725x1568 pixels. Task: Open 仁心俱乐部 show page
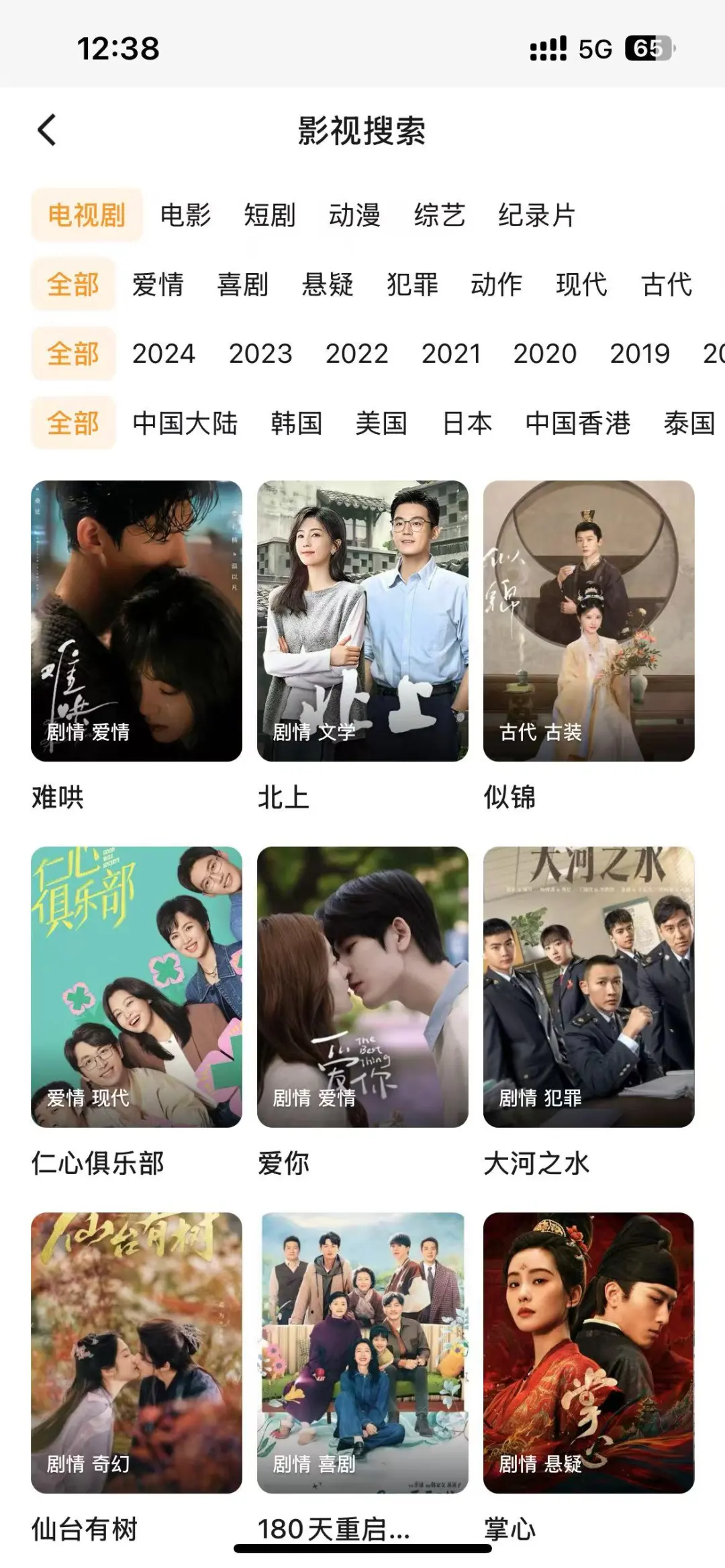(136, 986)
